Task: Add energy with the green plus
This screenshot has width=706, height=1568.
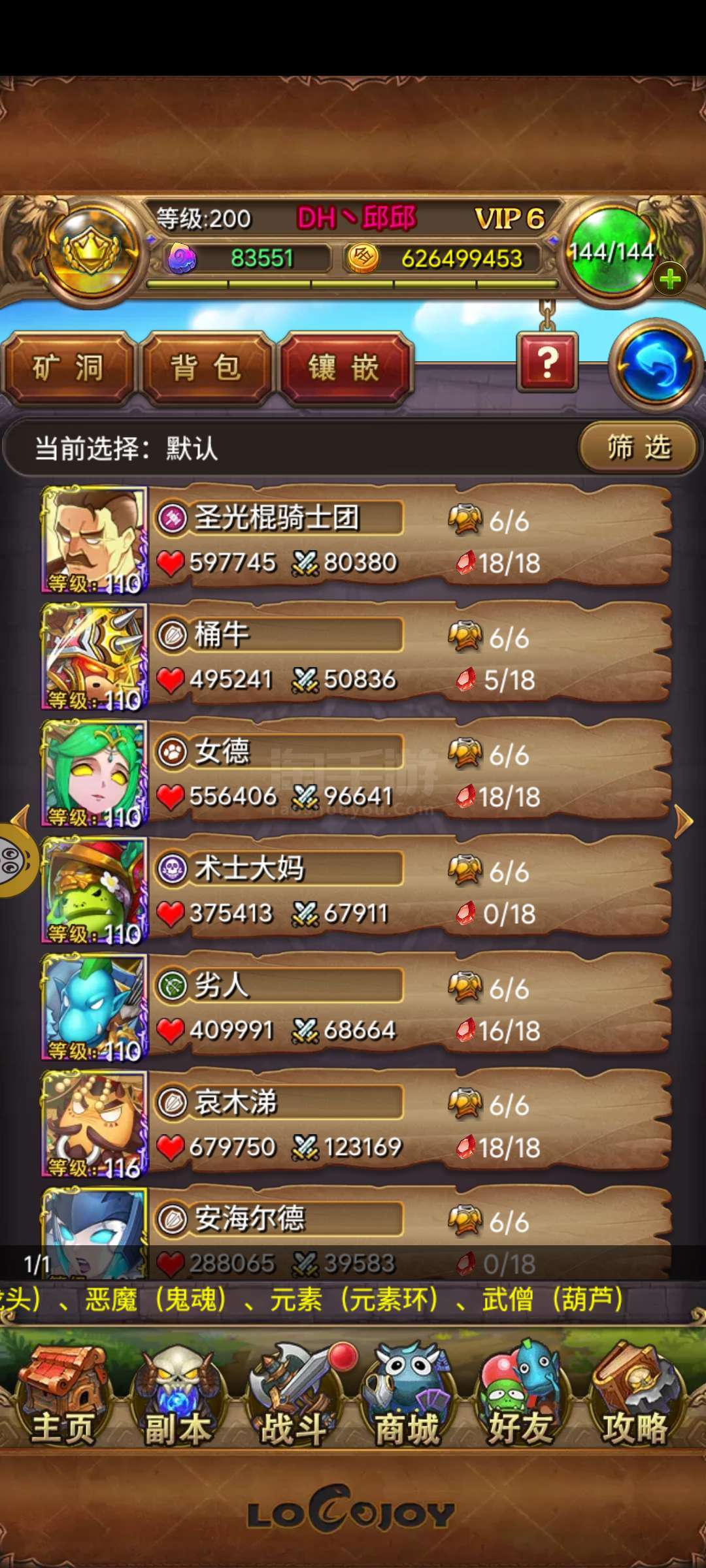Action: click(x=670, y=280)
